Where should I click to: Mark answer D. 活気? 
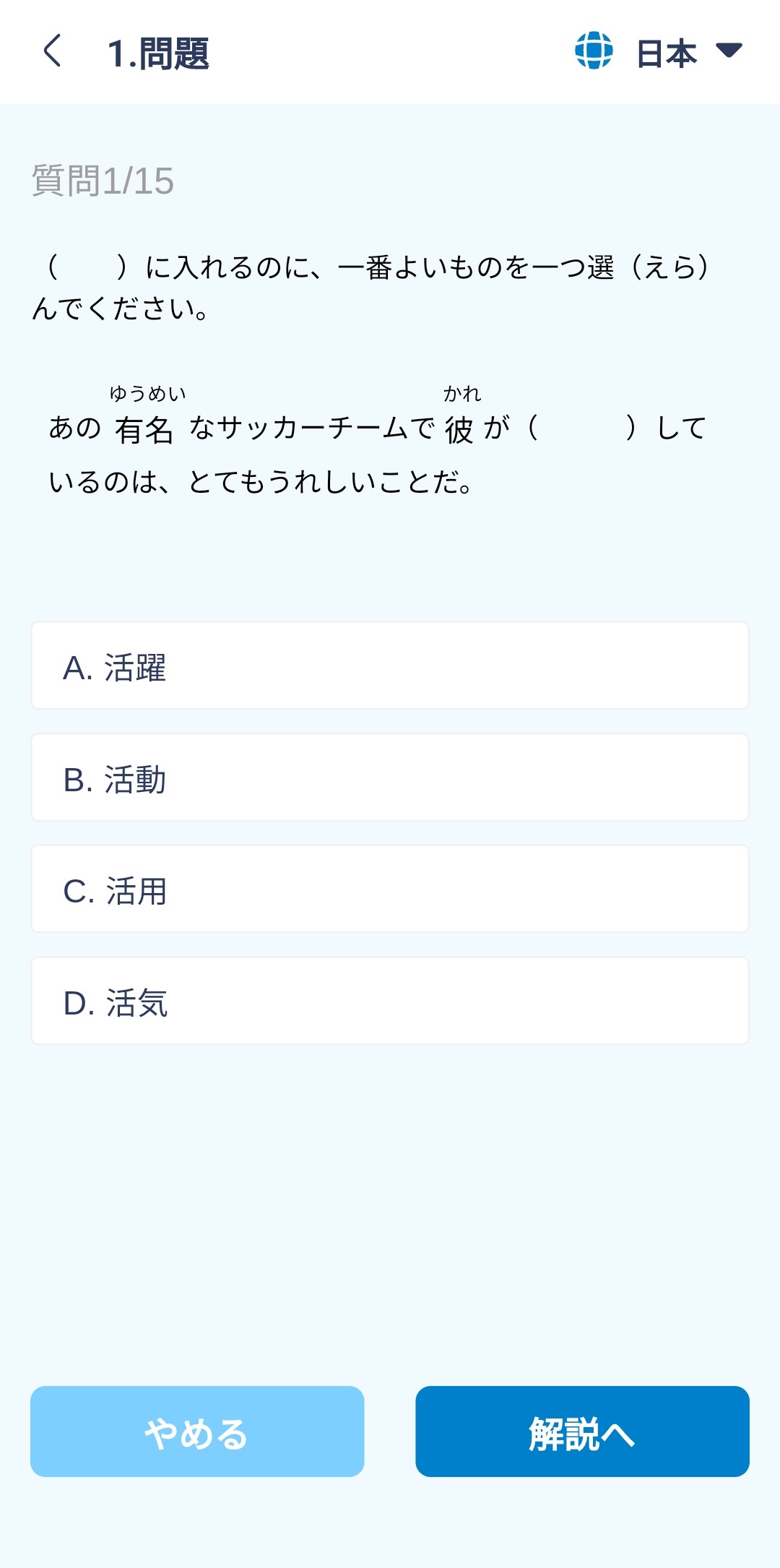pyautogui.click(x=389, y=1001)
